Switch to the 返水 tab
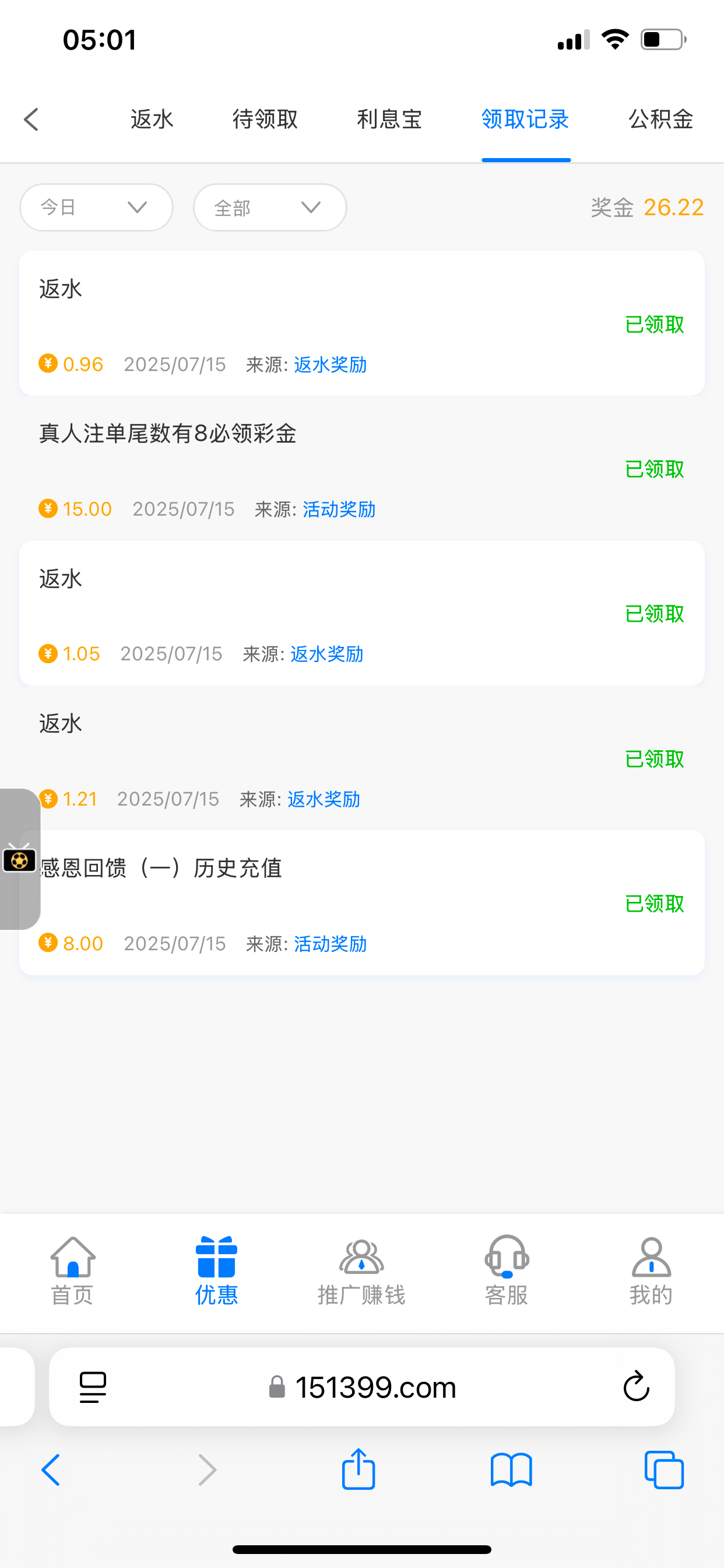724x1568 pixels. (x=152, y=120)
